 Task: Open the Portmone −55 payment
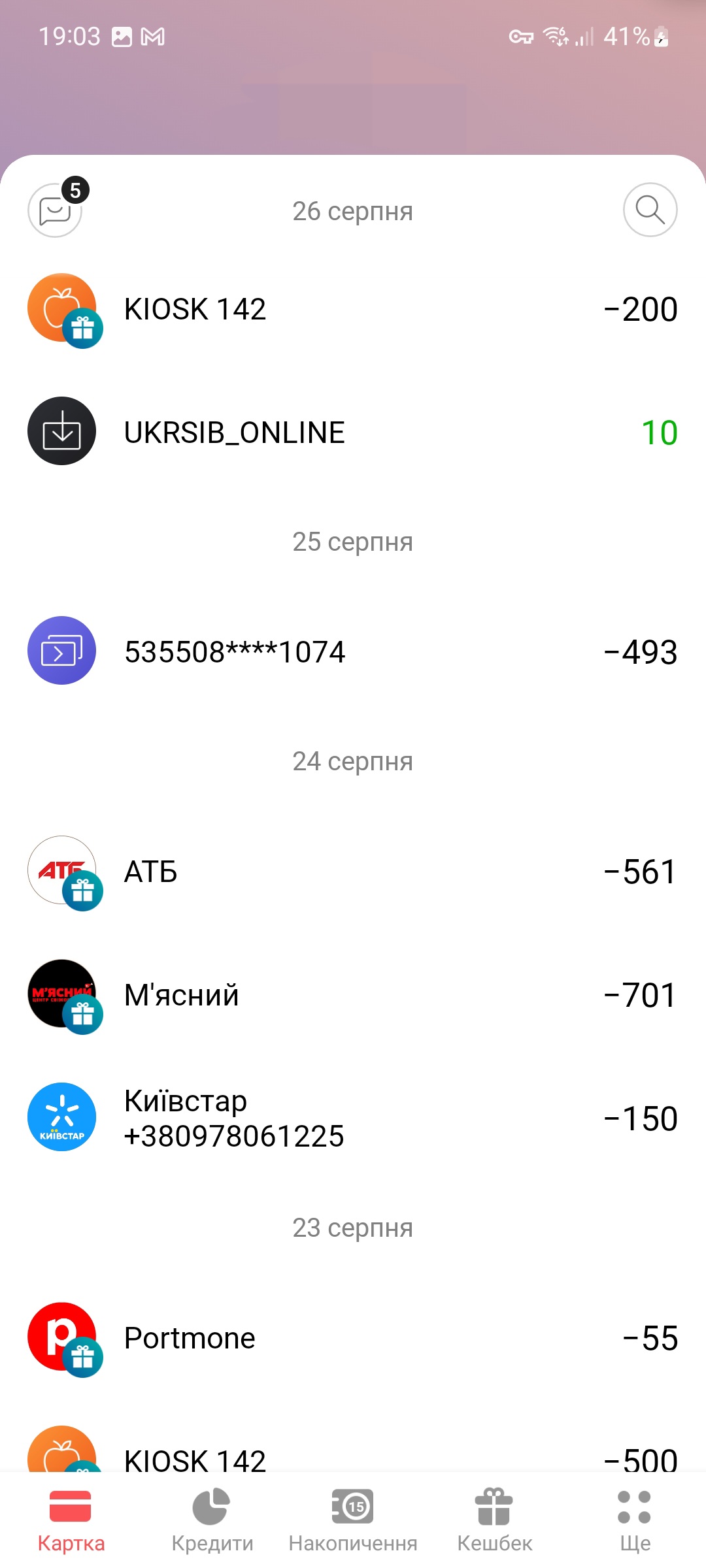(x=353, y=1337)
